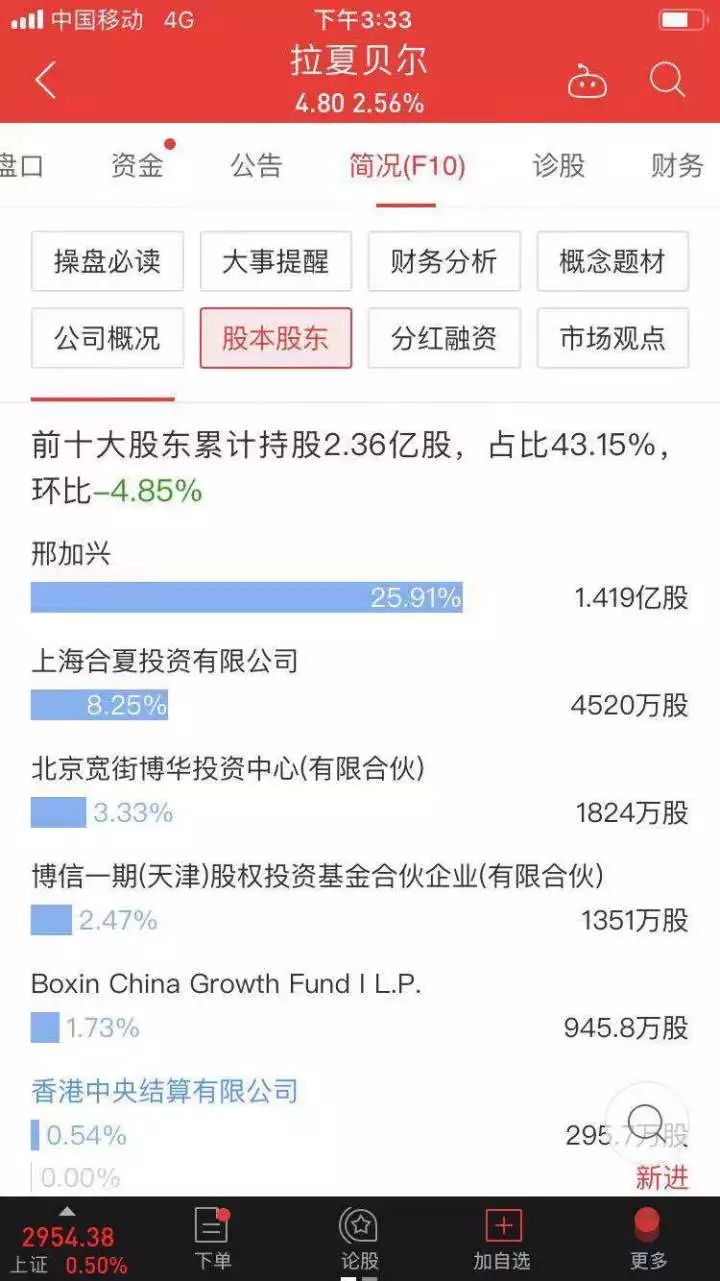Image resolution: width=720 pixels, height=1281 pixels.
Task: Select 分红融资 dividend financing section
Action: pyautogui.click(x=443, y=339)
